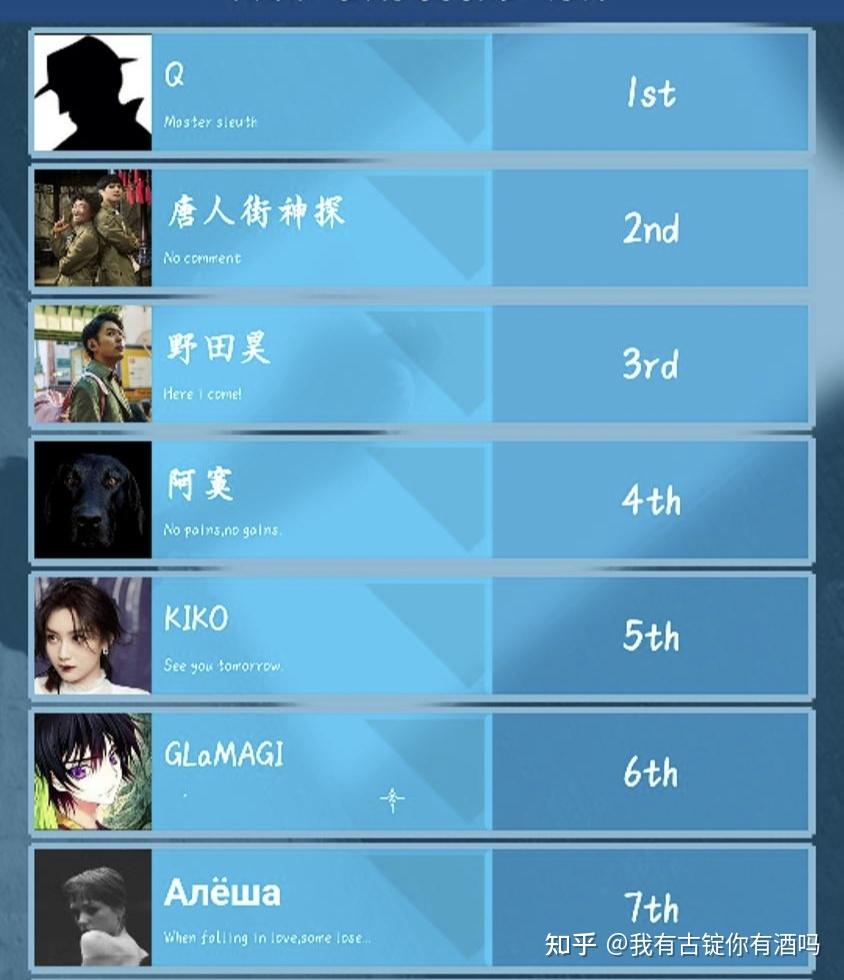Click the black dog avatar for 阿寞
Viewport: 844px width, 980px height.
point(90,499)
